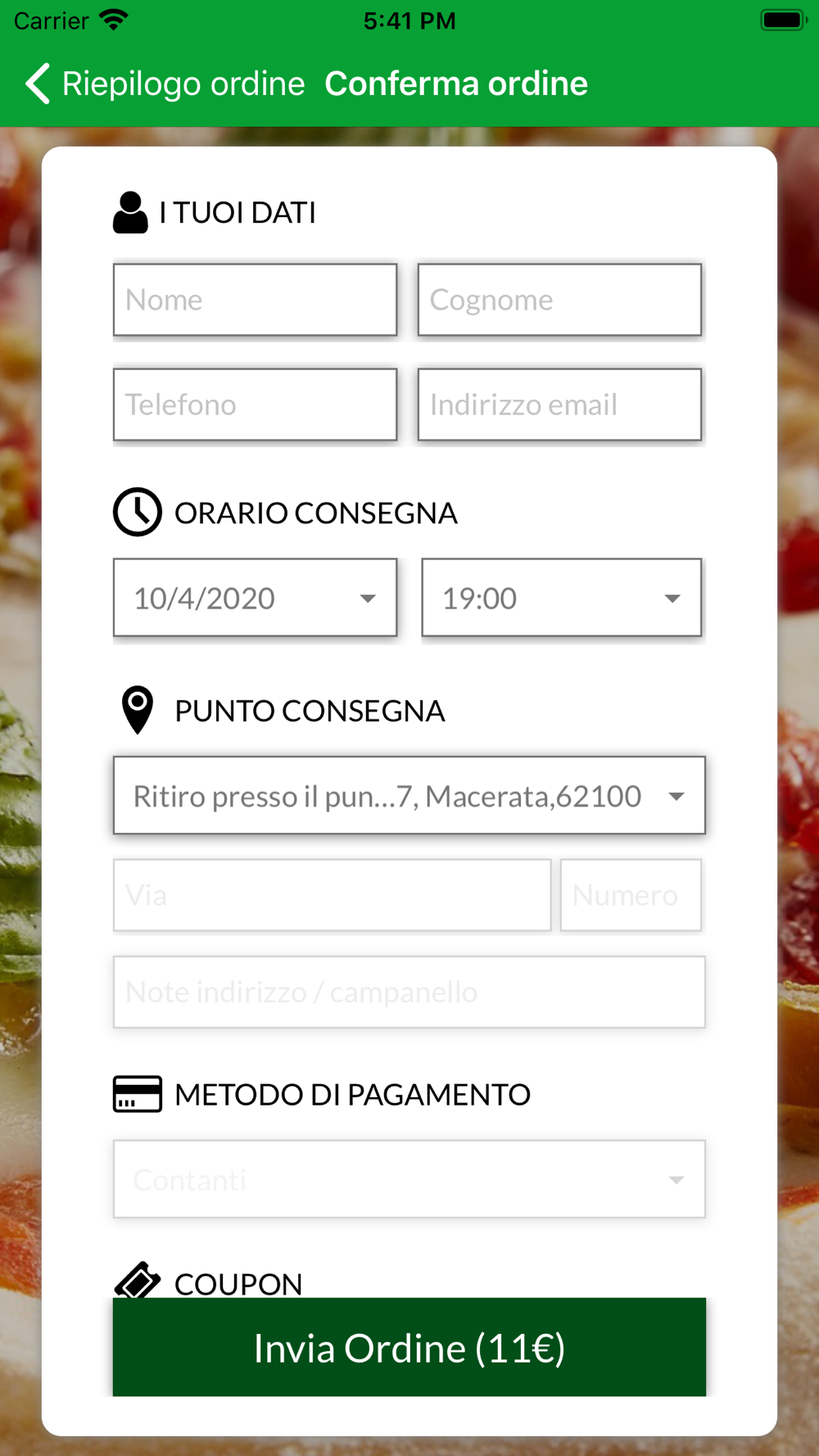Viewport: 819px width, 1456px height.
Task: Tap the Numero field
Action: coord(631,895)
